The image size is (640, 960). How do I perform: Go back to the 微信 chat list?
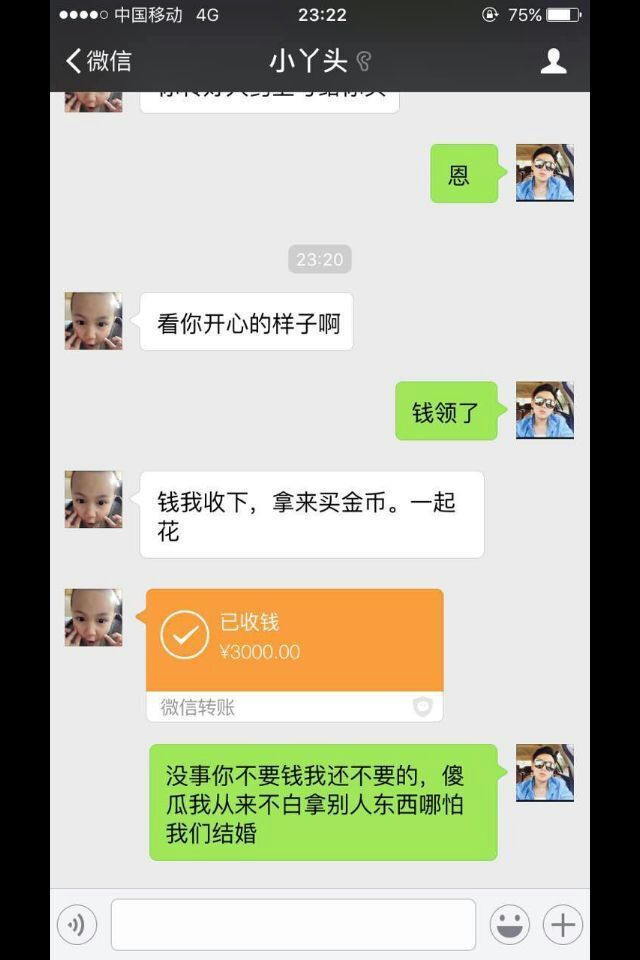coord(98,61)
